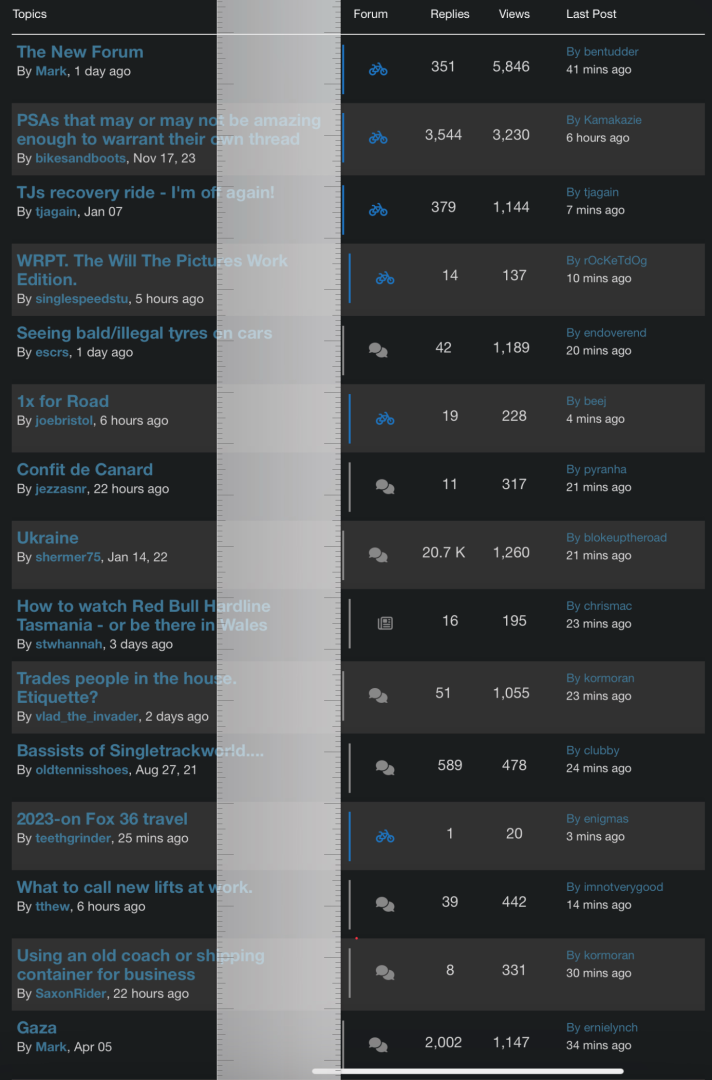Tap the news forum icon for Red Bull Hardline
712x1080 pixels.
[x=385, y=623]
